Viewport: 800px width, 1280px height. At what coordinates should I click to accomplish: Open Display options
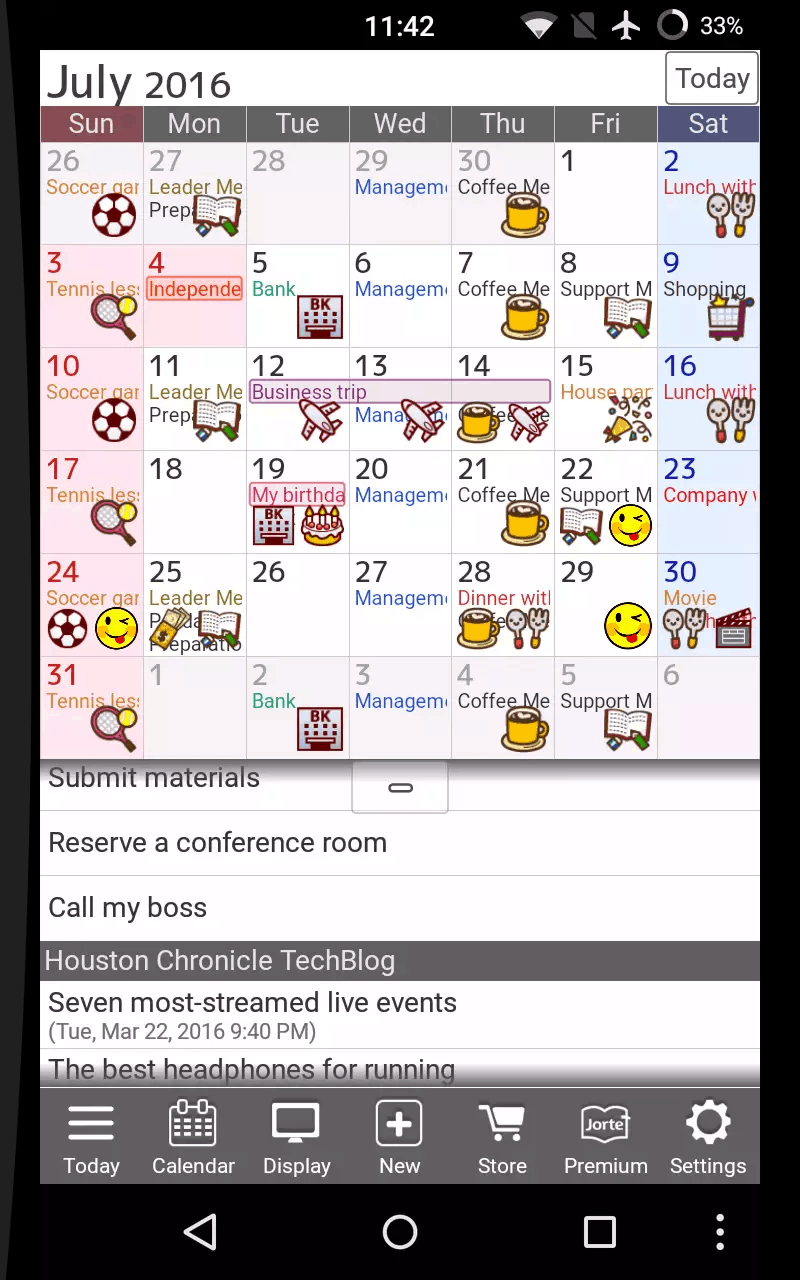tap(296, 1138)
